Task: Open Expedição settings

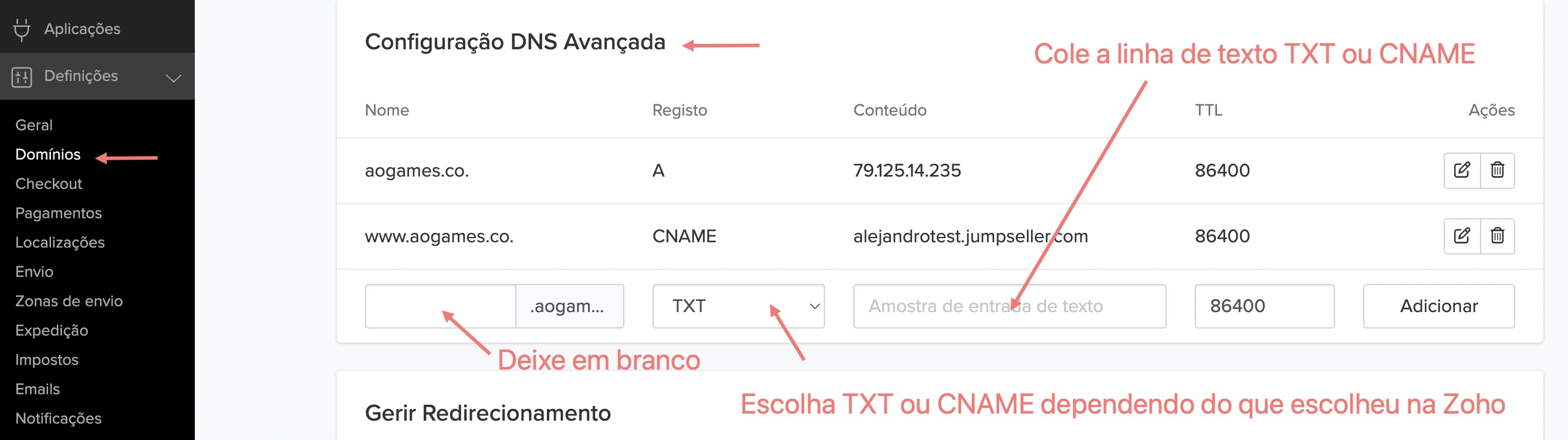Action: [52, 330]
